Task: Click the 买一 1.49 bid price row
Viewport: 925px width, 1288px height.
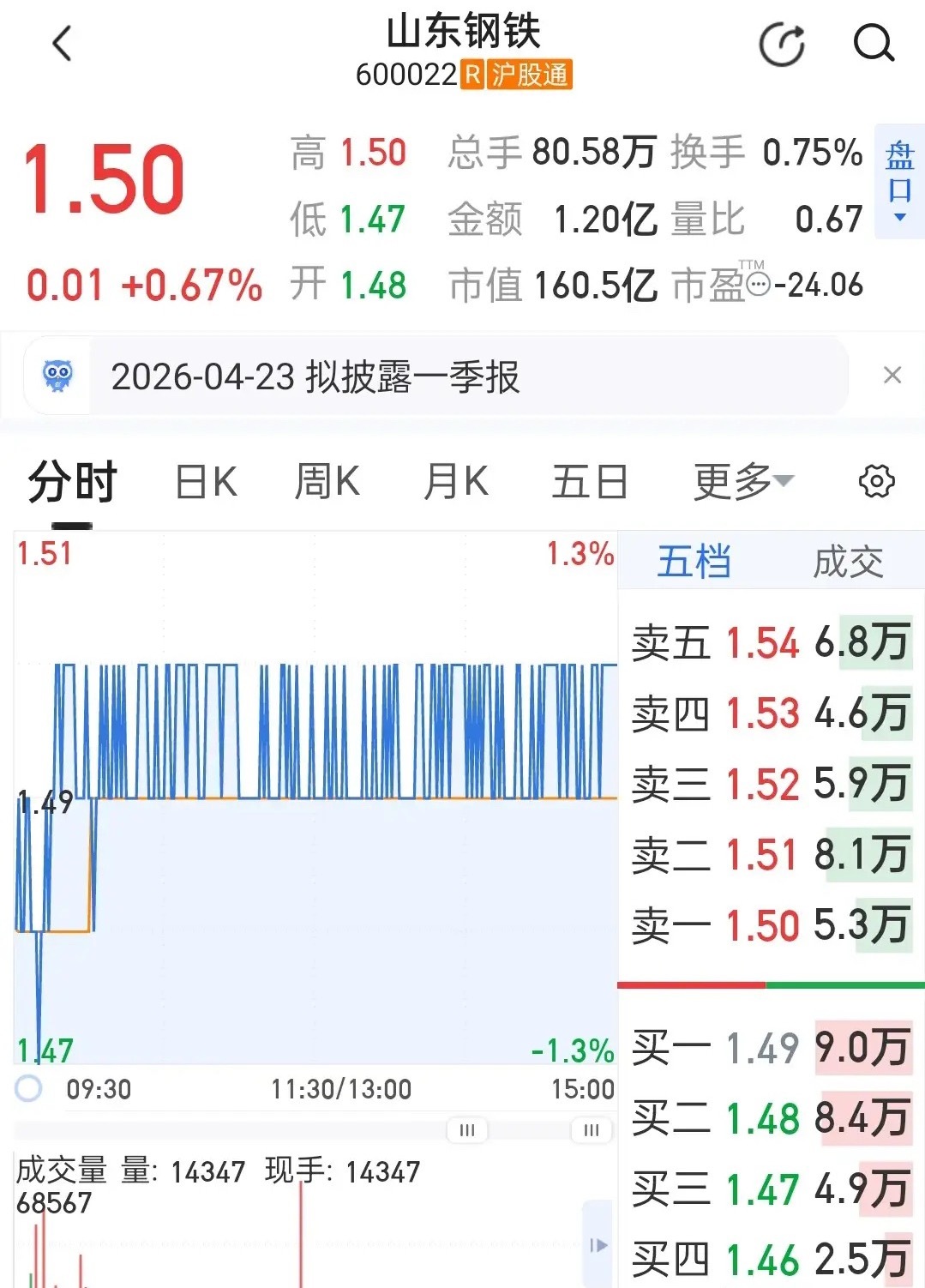Action: pos(761,1048)
